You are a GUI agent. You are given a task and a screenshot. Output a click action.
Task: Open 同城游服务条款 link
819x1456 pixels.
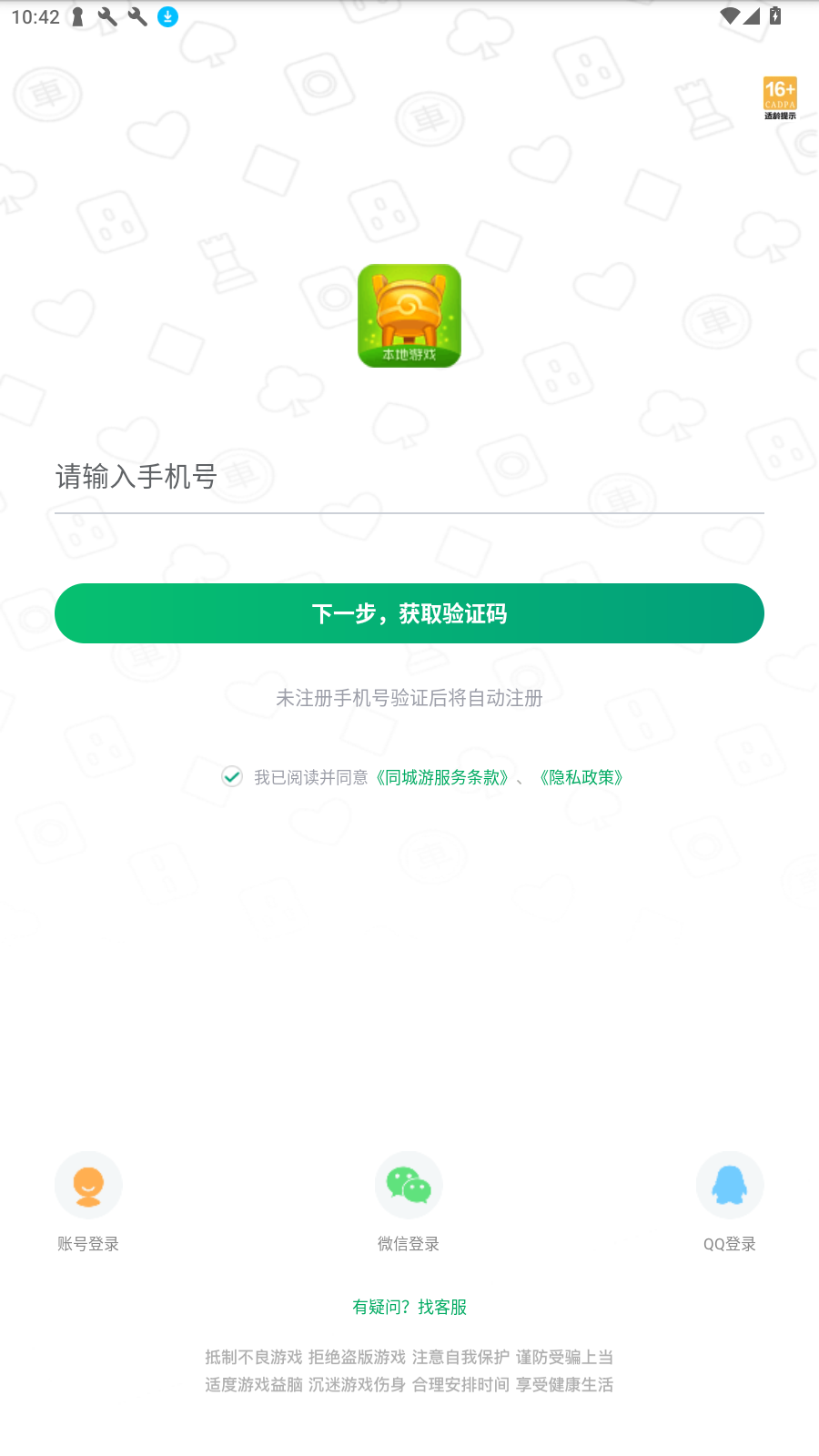coord(442,777)
